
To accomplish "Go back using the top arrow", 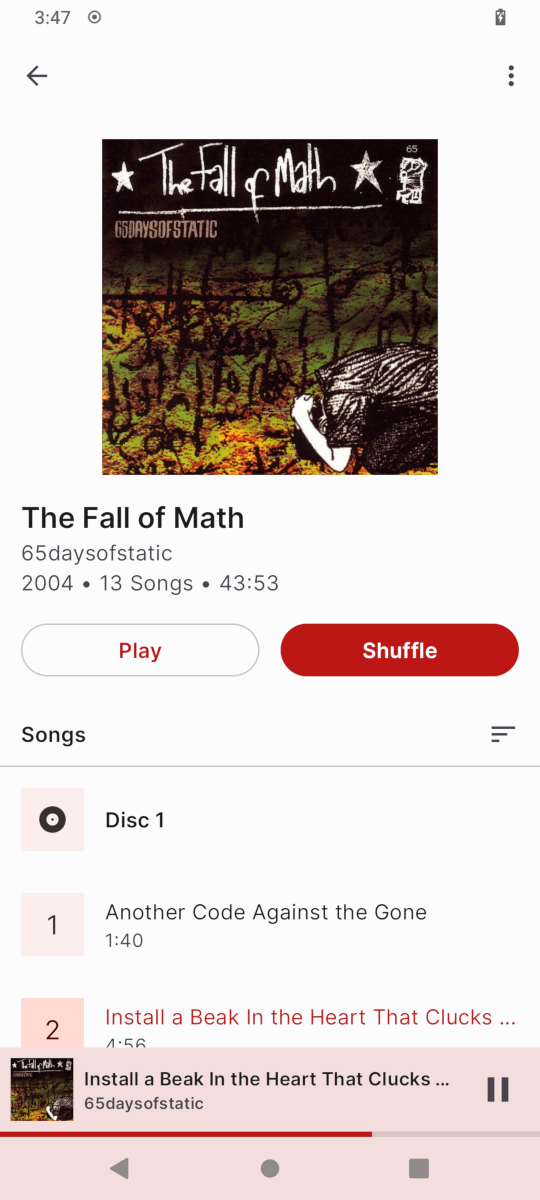I will (x=37, y=76).
